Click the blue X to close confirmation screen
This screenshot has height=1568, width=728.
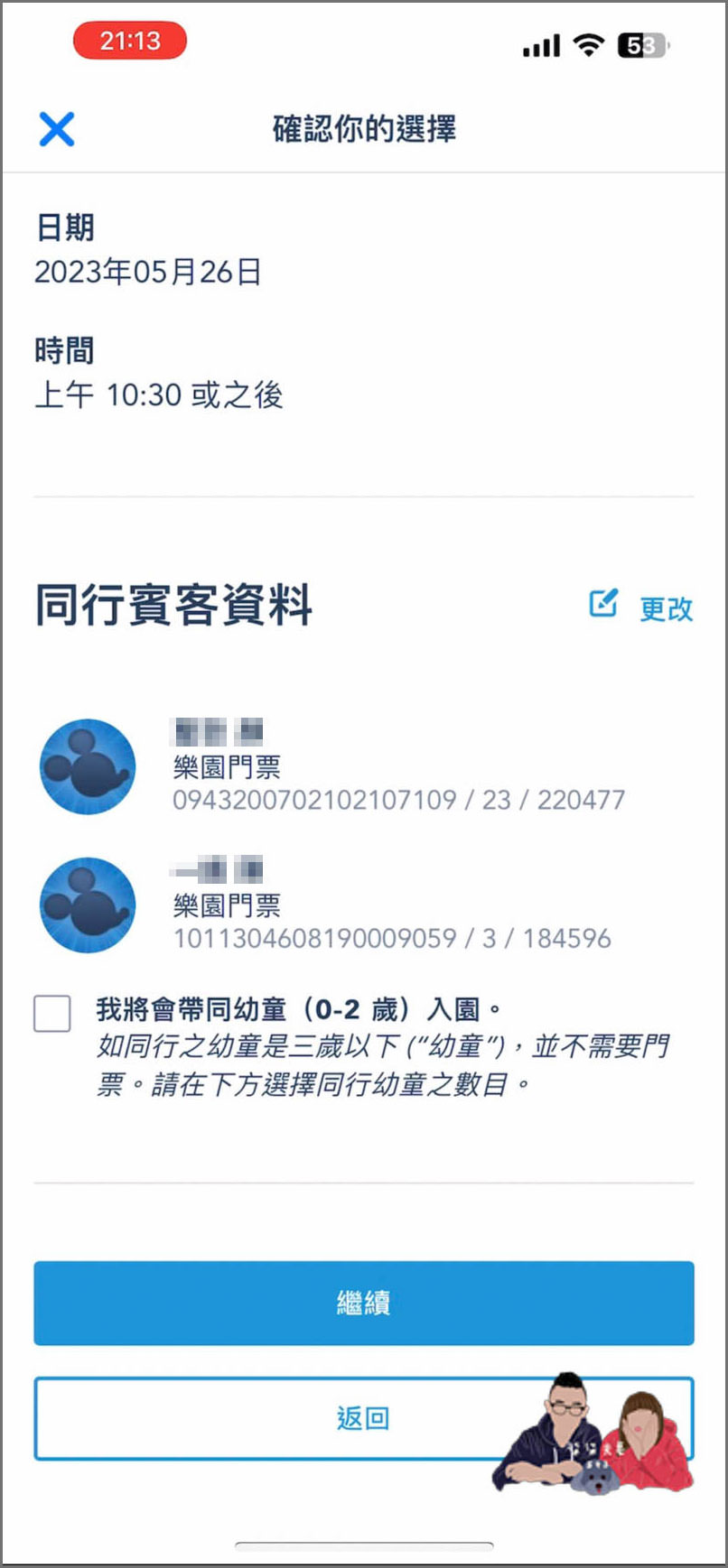coord(56,129)
